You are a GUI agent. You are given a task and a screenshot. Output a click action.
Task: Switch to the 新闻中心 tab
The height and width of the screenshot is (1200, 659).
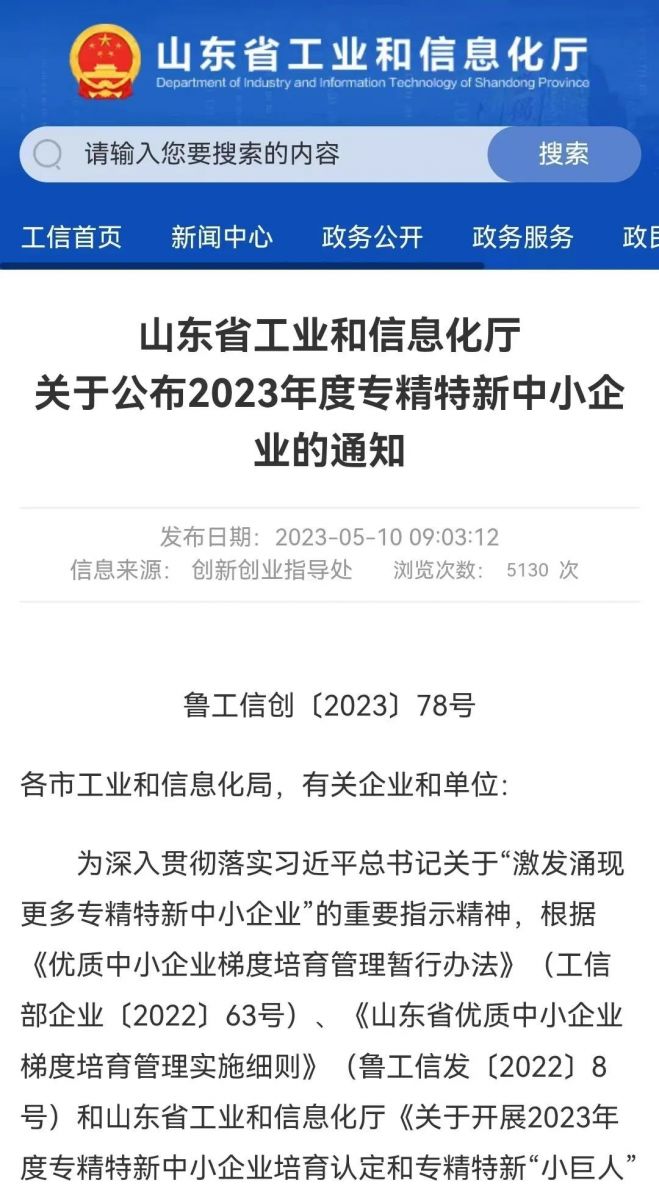221,237
